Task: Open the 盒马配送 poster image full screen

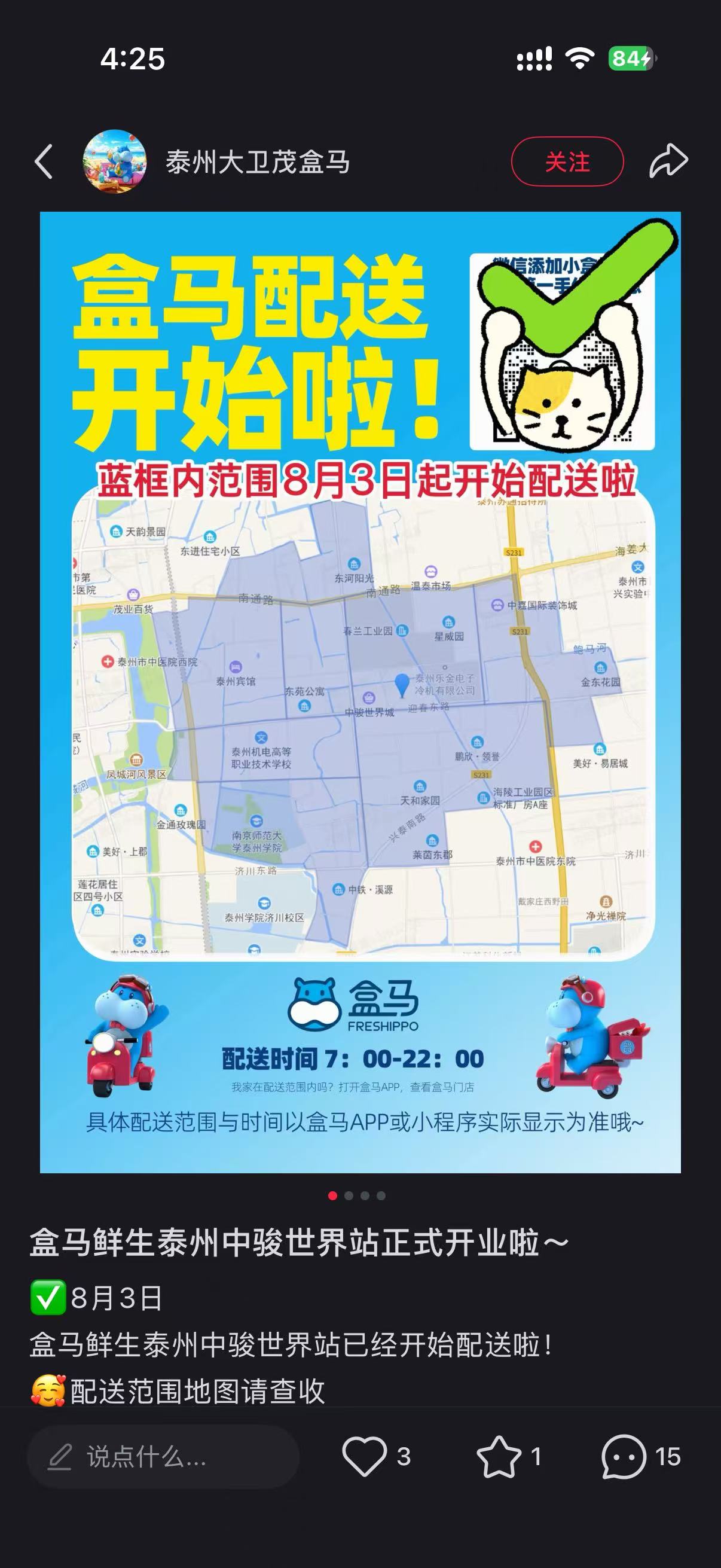Action: (x=360, y=692)
